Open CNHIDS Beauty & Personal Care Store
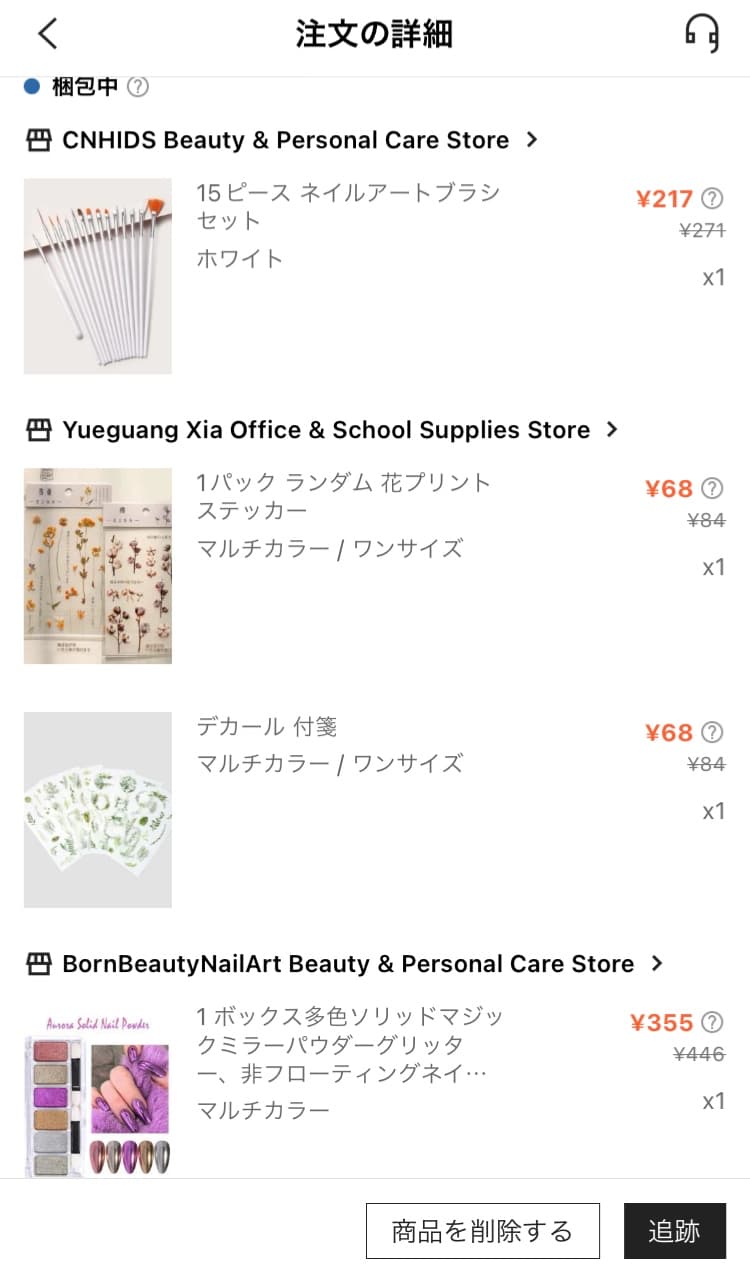The height and width of the screenshot is (1283, 750). click(285, 140)
